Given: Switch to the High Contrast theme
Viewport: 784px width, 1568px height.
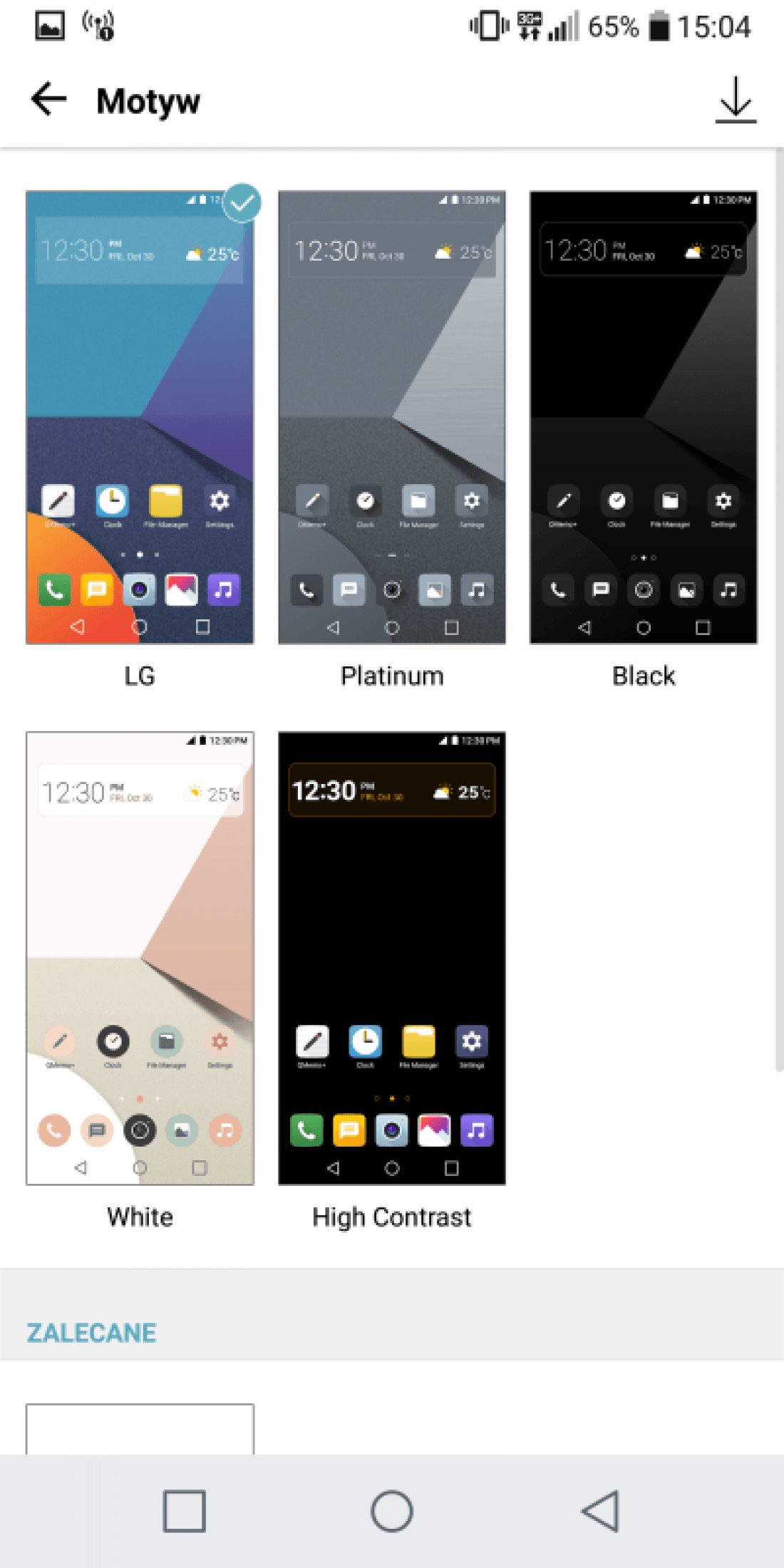Looking at the screenshot, I should tap(391, 958).
